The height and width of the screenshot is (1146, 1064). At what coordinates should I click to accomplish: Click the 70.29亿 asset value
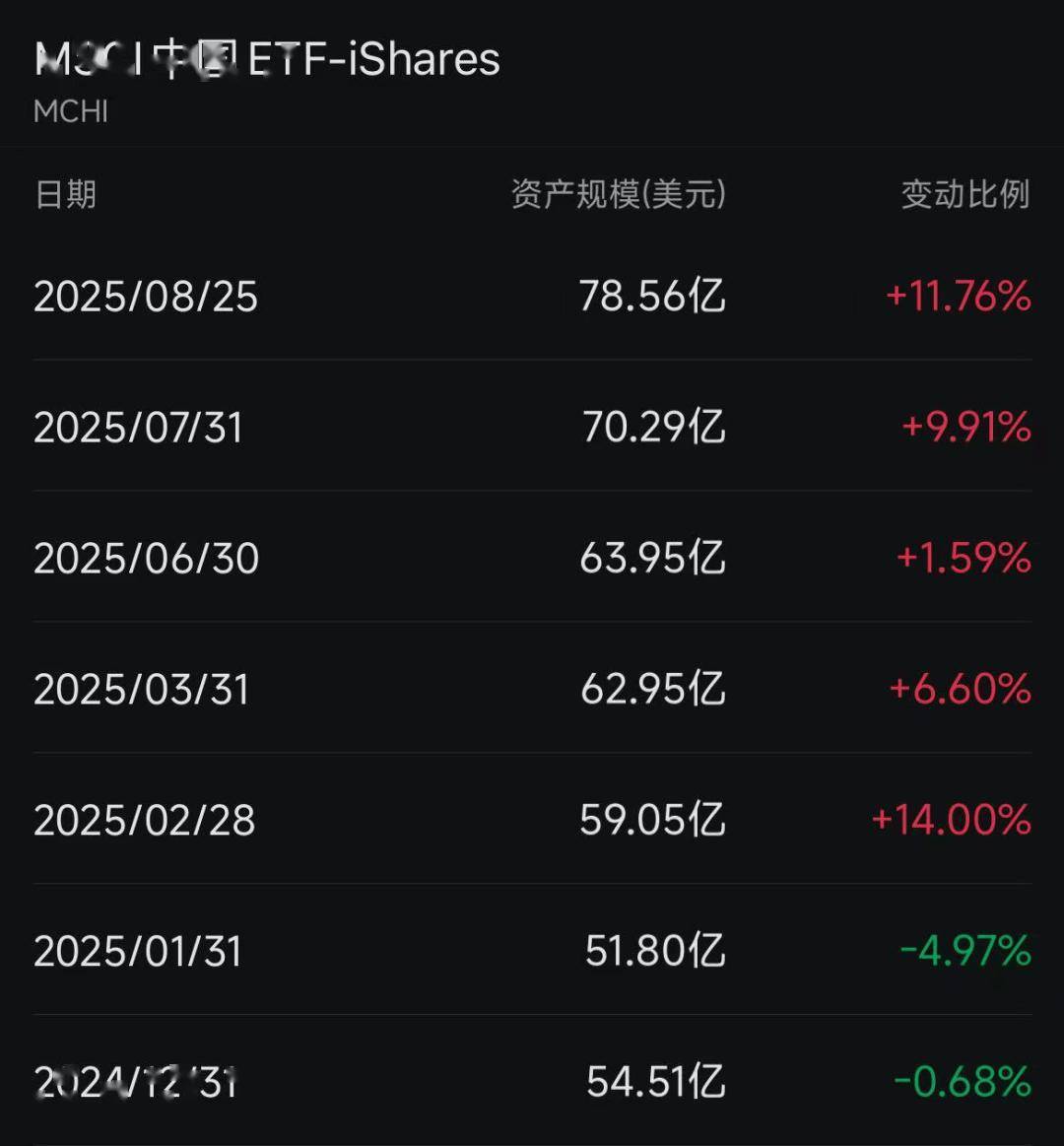(x=653, y=427)
